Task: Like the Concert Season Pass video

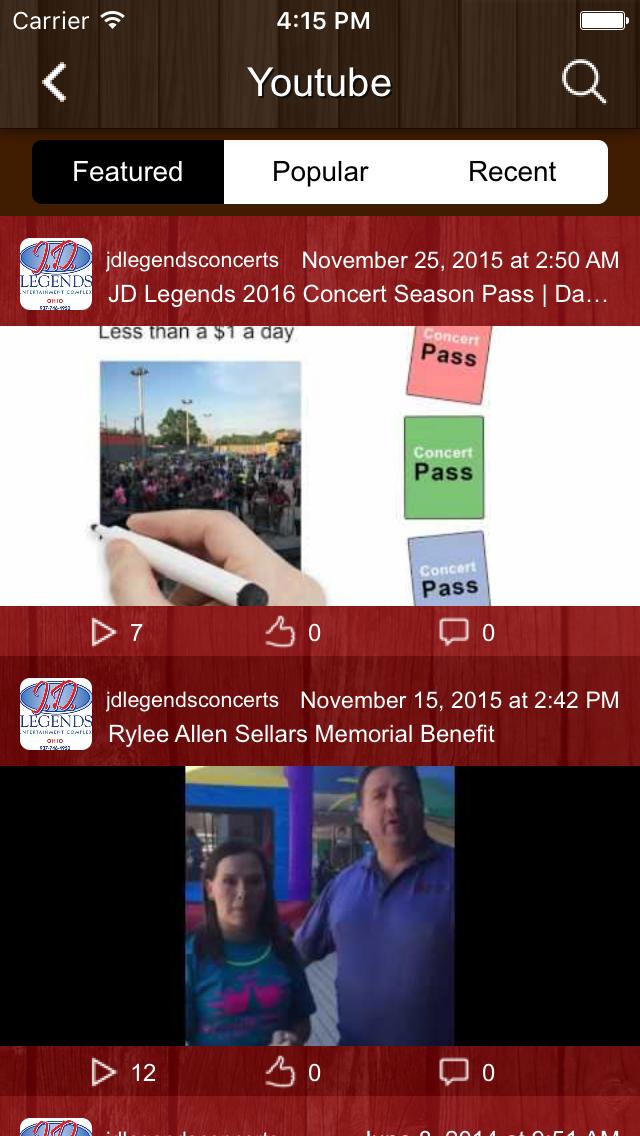Action: tap(281, 632)
